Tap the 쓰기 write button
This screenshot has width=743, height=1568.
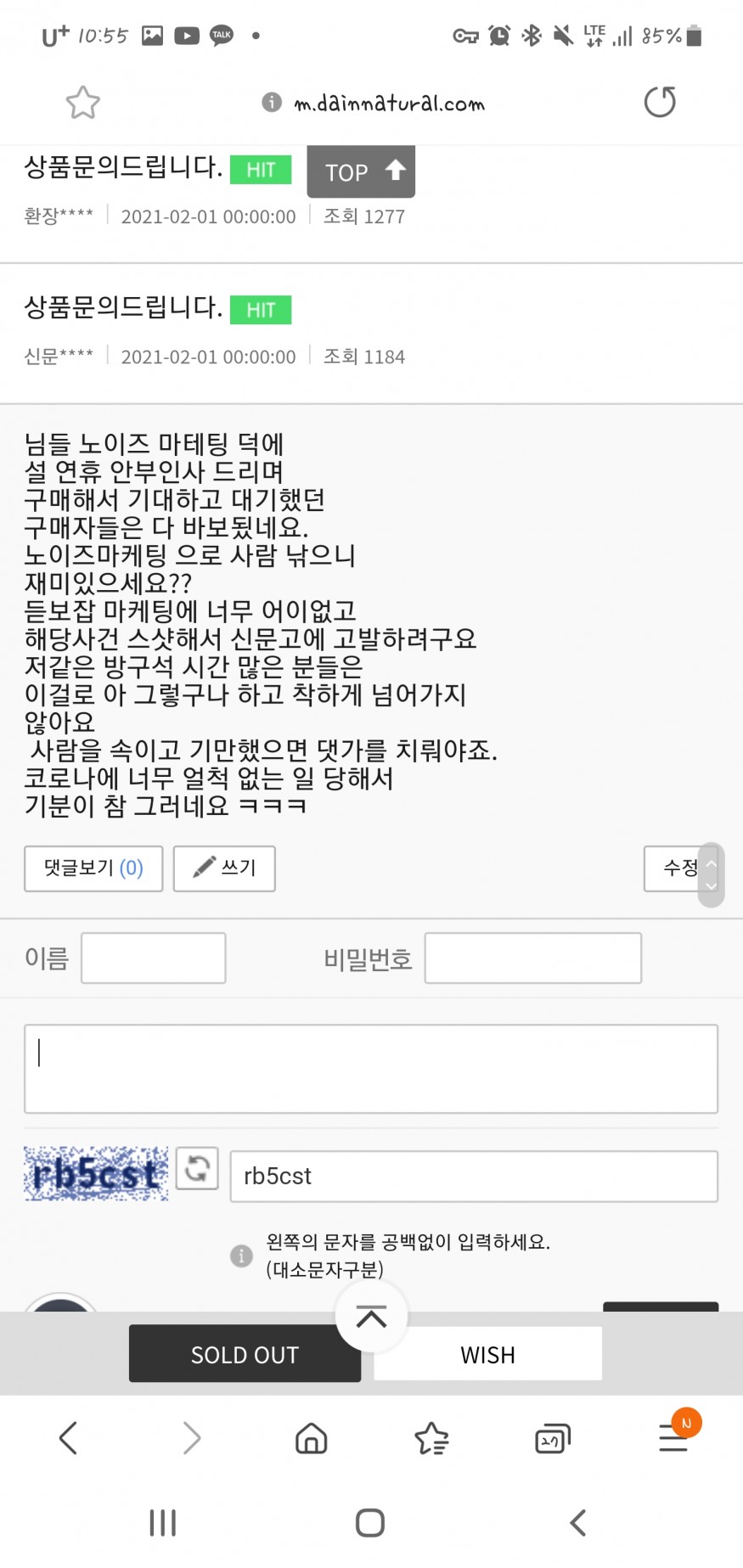(x=224, y=868)
